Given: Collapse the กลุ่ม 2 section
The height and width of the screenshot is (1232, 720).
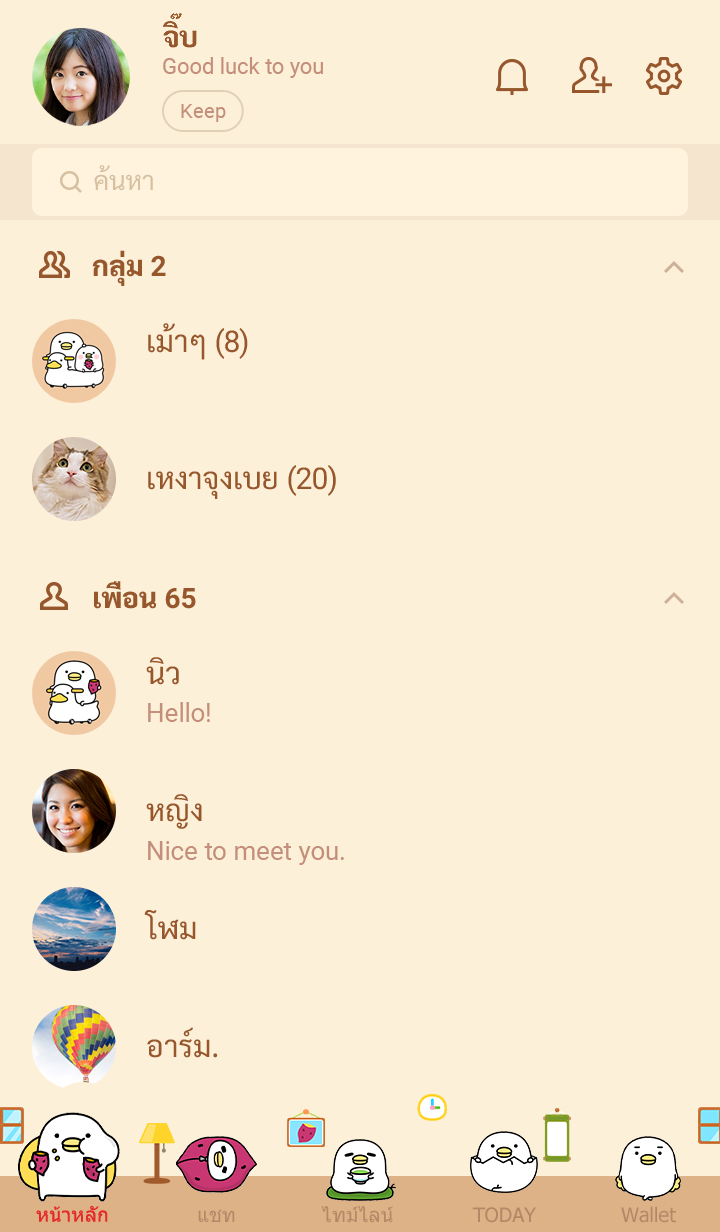Looking at the screenshot, I should point(674,267).
